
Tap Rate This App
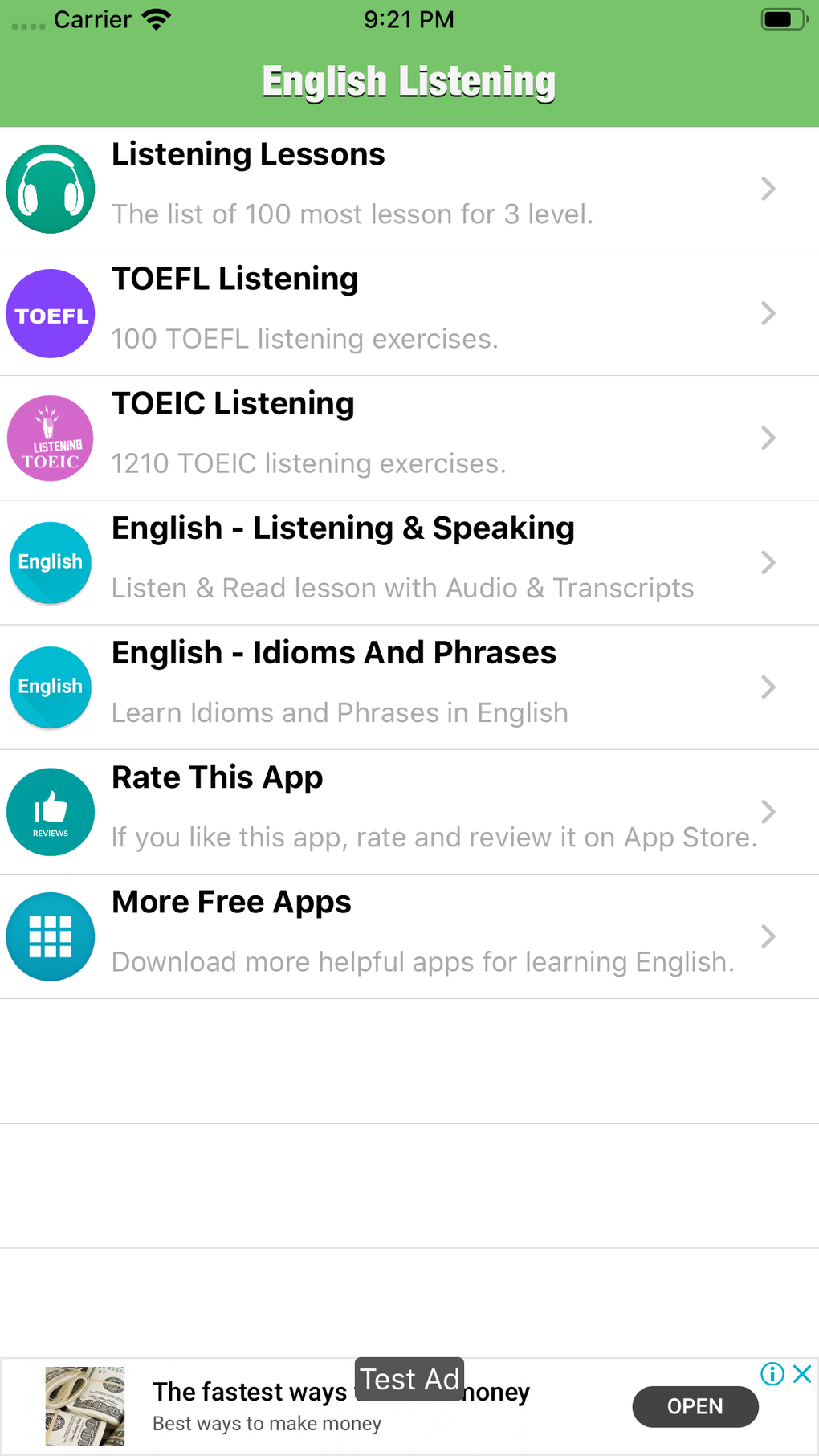click(409, 811)
